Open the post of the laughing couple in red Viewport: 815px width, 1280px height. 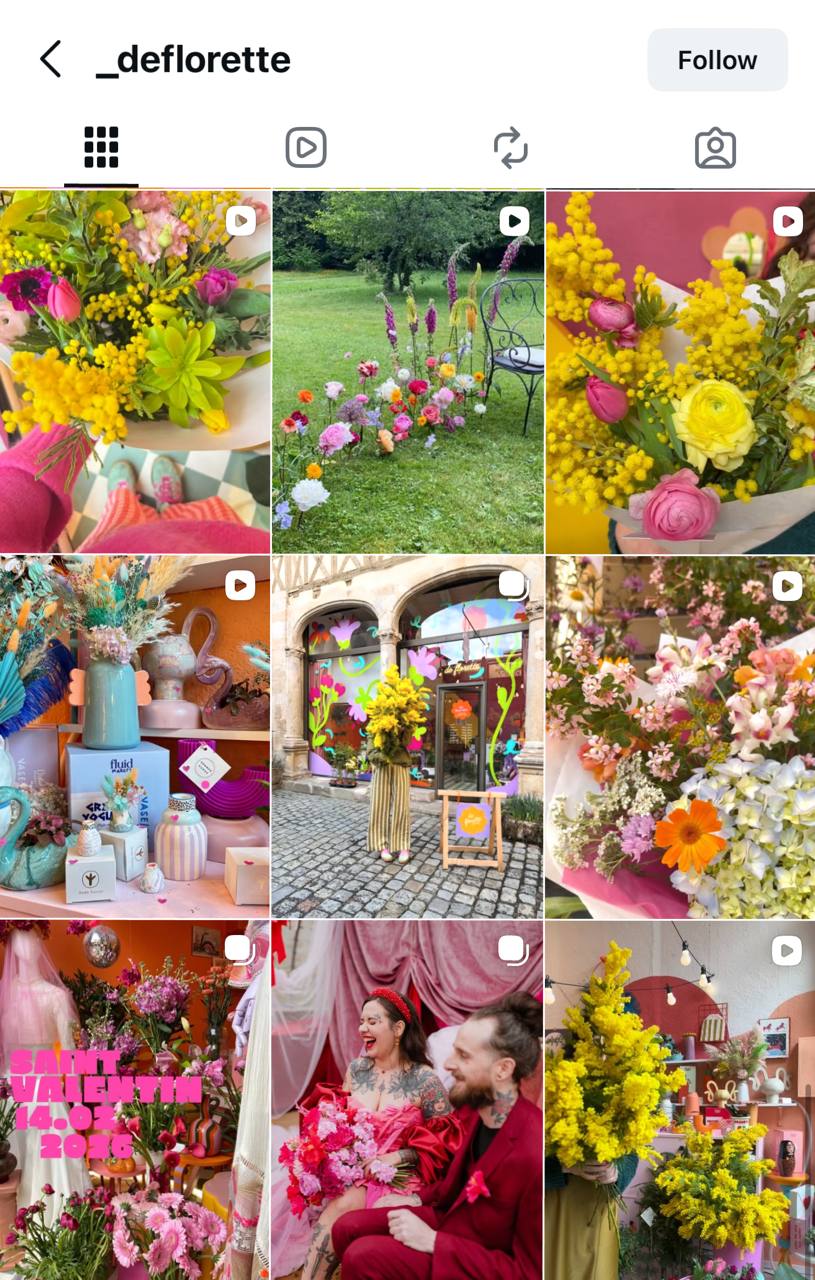[x=407, y=1100]
